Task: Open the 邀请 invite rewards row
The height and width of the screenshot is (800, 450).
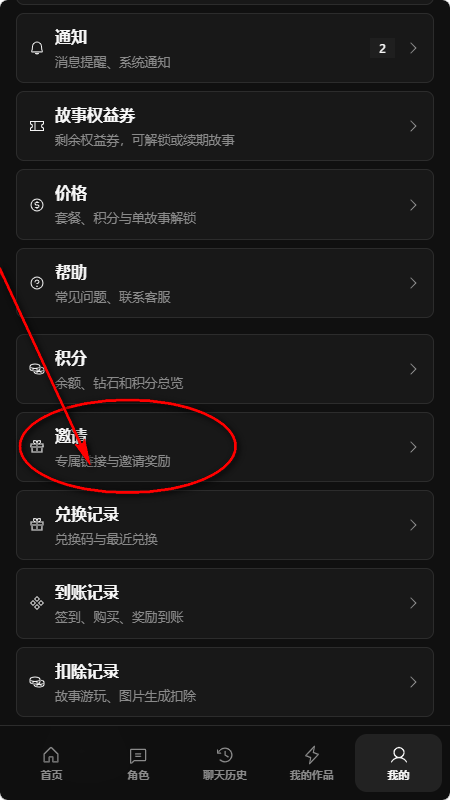Action: point(224,447)
